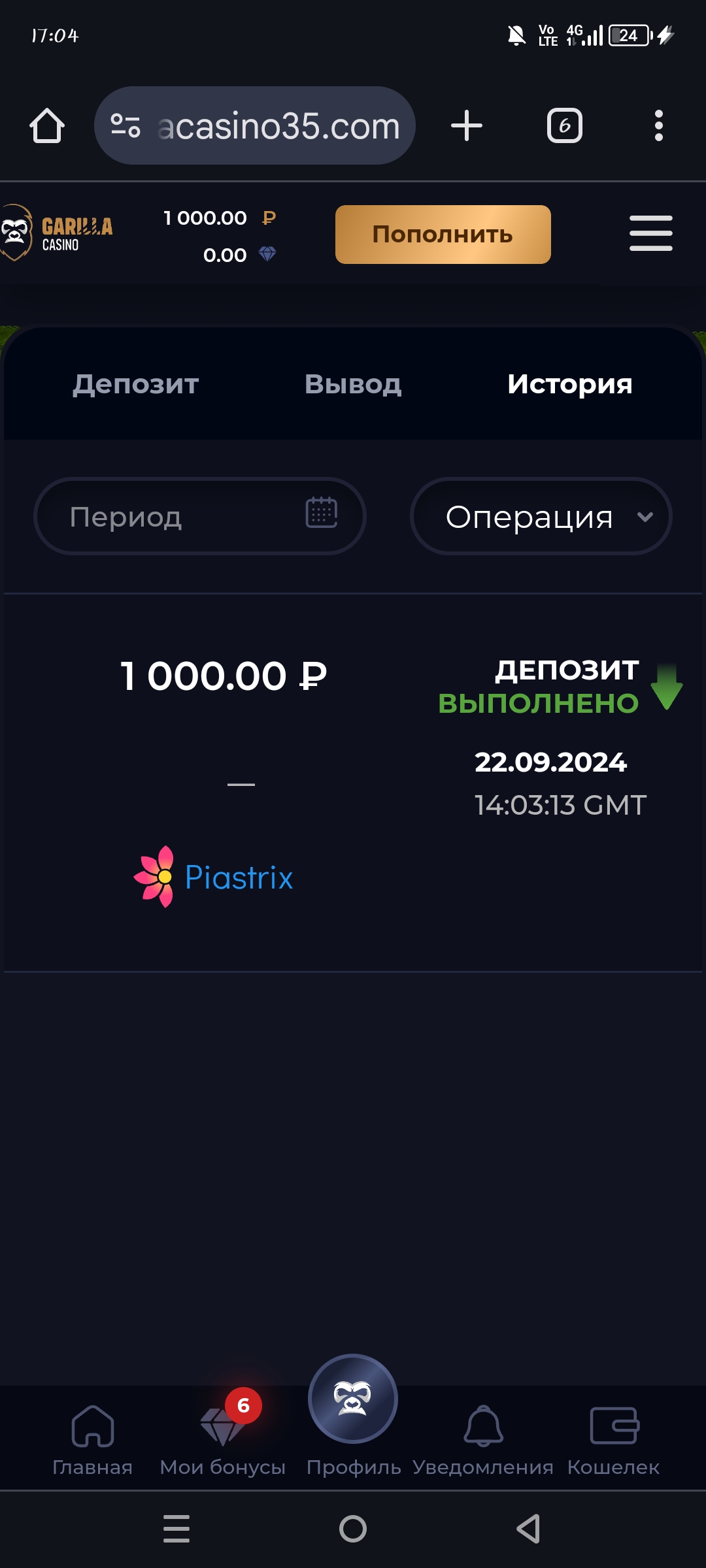The height and width of the screenshot is (1568, 706).
Task: Select the История tab
Action: [570, 384]
